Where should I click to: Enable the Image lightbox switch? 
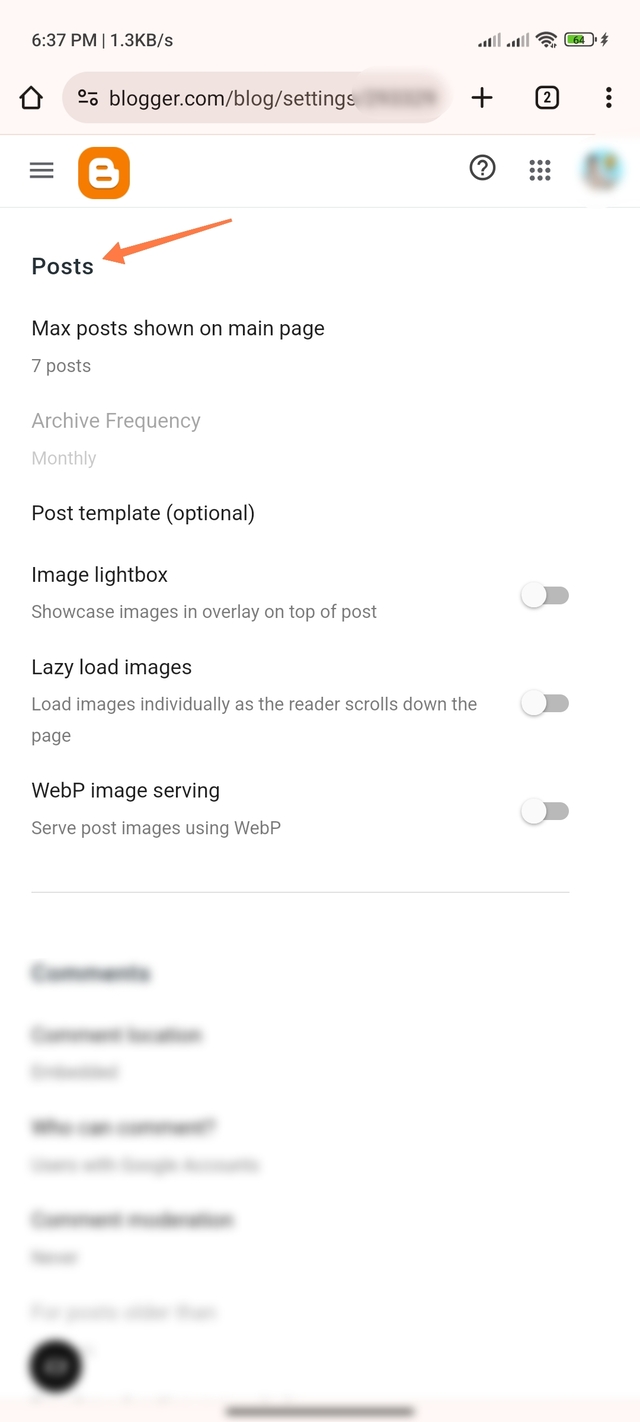coord(545,596)
